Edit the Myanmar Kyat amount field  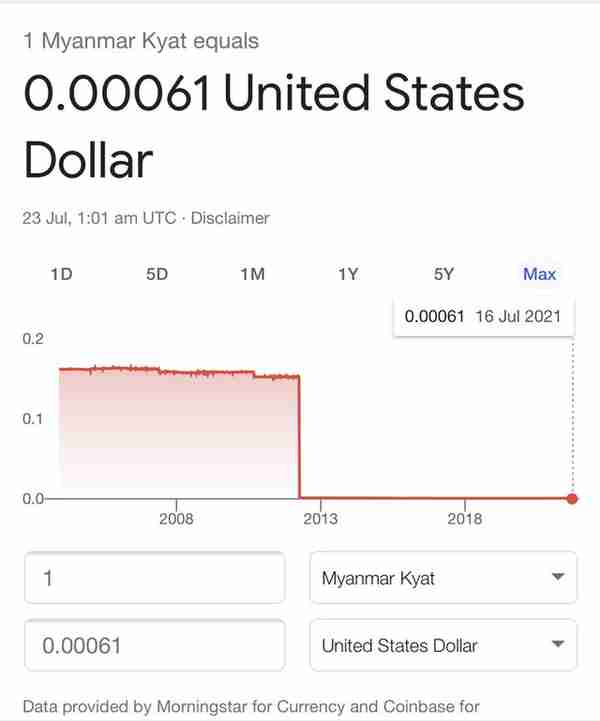tap(154, 578)
